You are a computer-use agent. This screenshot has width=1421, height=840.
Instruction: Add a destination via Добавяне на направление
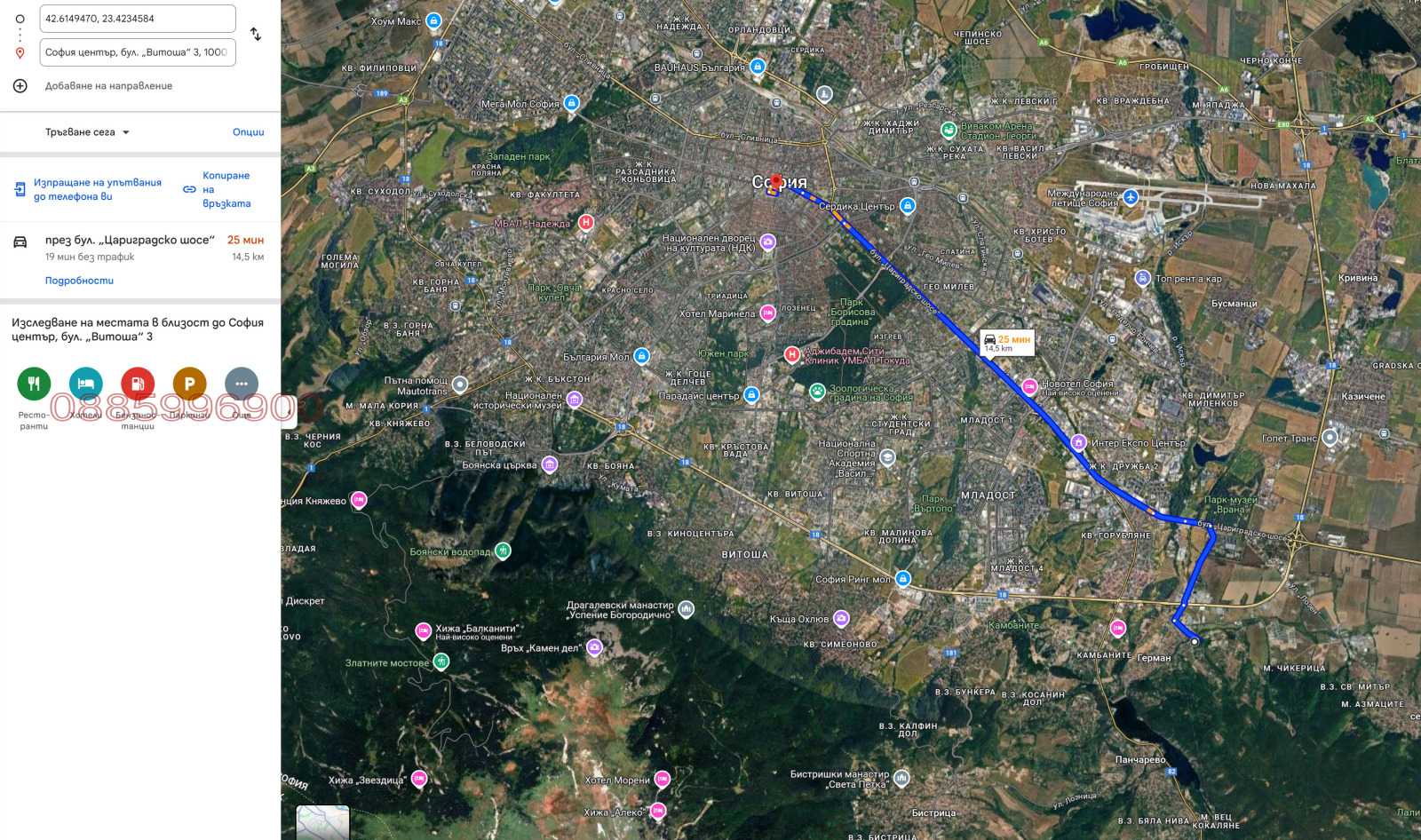108,86
